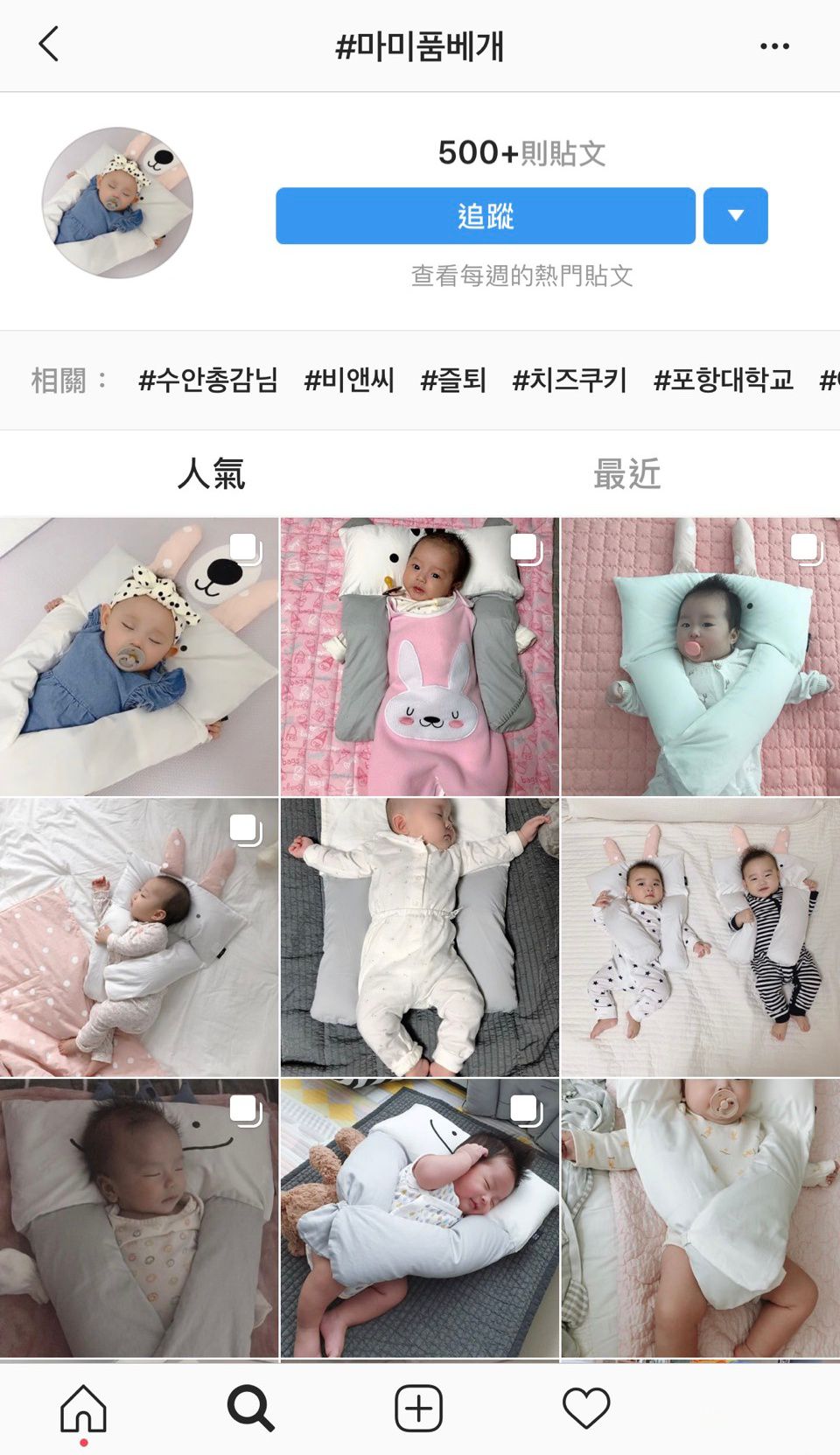Switch to the 人氣 tab
840x1455 pixels.
(x=210, y=474)
